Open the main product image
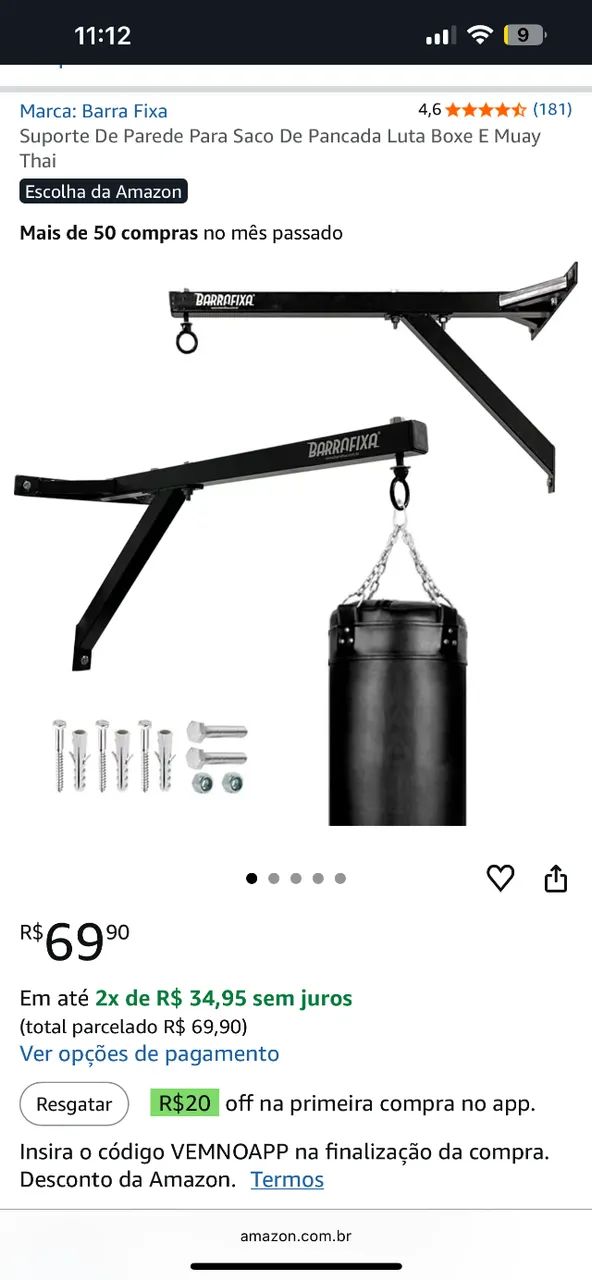 296,545
